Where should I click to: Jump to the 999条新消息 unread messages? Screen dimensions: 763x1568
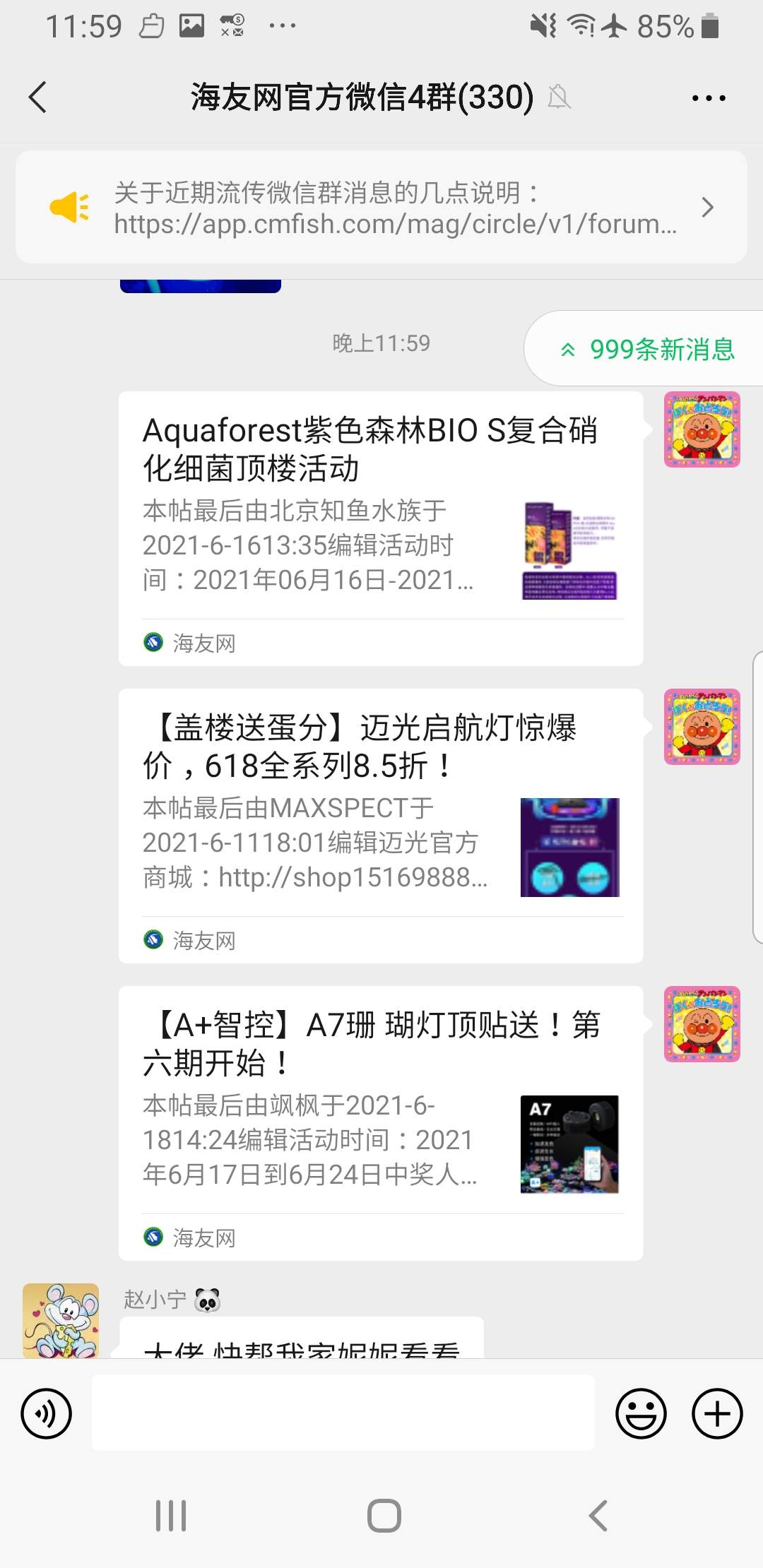tap(647, 349)
